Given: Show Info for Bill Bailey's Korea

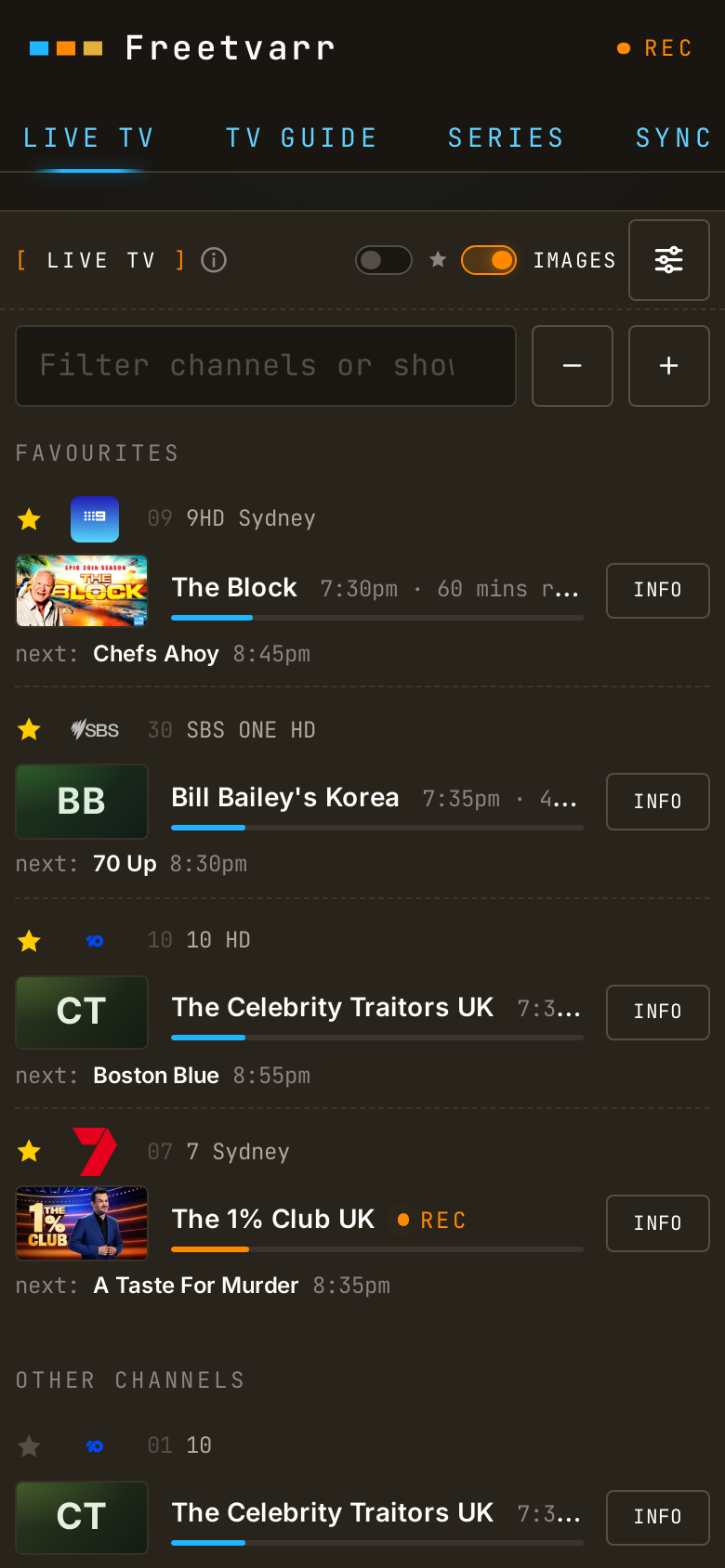Looking at the screenshot, I should tap(658, 802).
